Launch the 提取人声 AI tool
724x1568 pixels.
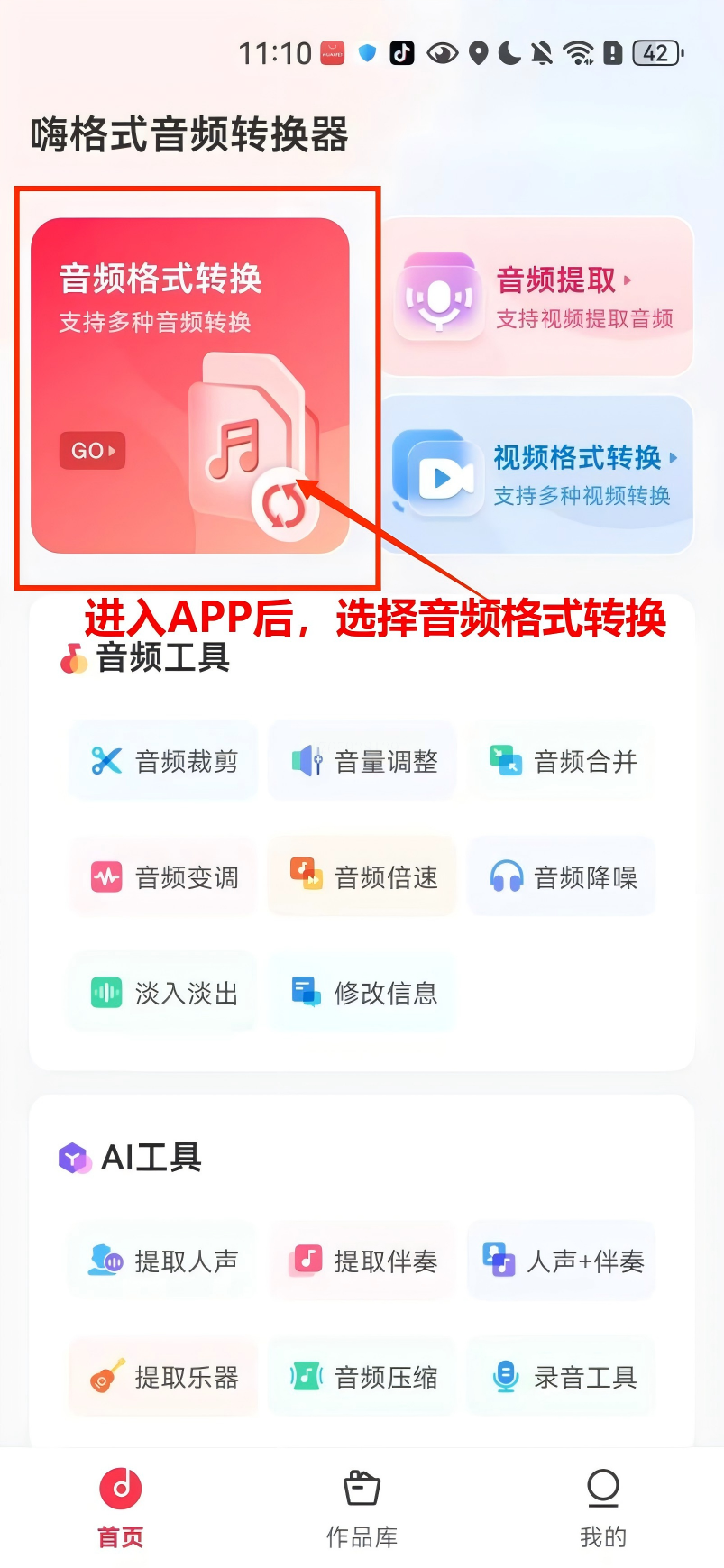tap(164, 1261)
